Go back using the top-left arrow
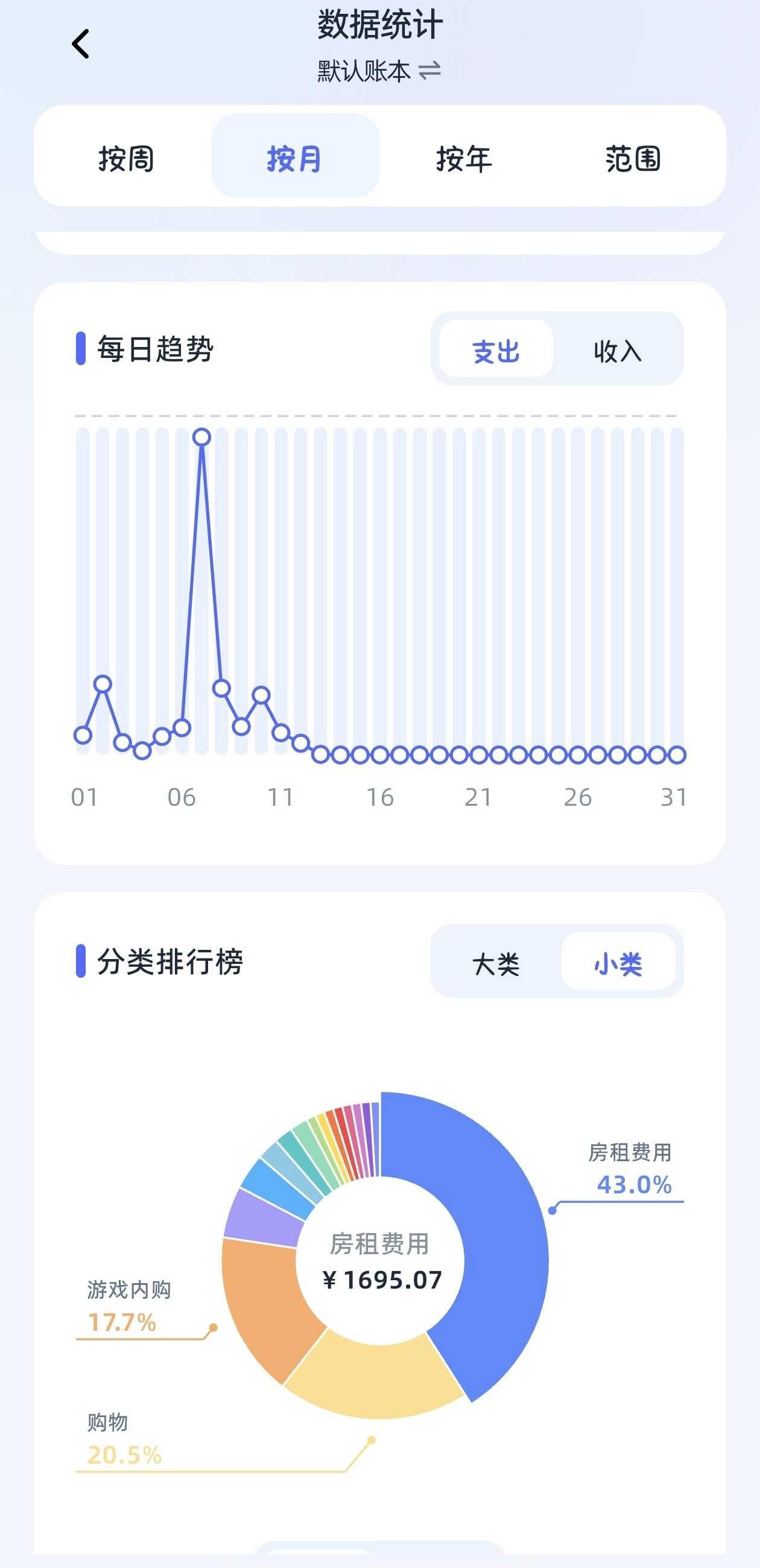This screenshot has height=1568, width=760. point(80,44)
